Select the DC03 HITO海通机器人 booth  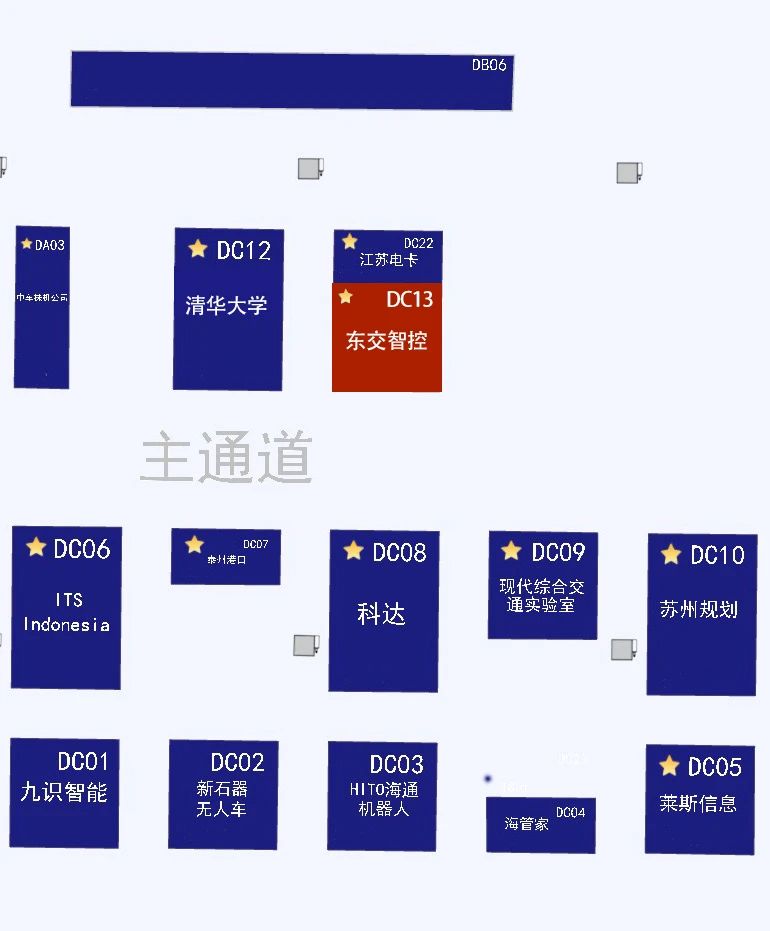(x=382, y=796)
